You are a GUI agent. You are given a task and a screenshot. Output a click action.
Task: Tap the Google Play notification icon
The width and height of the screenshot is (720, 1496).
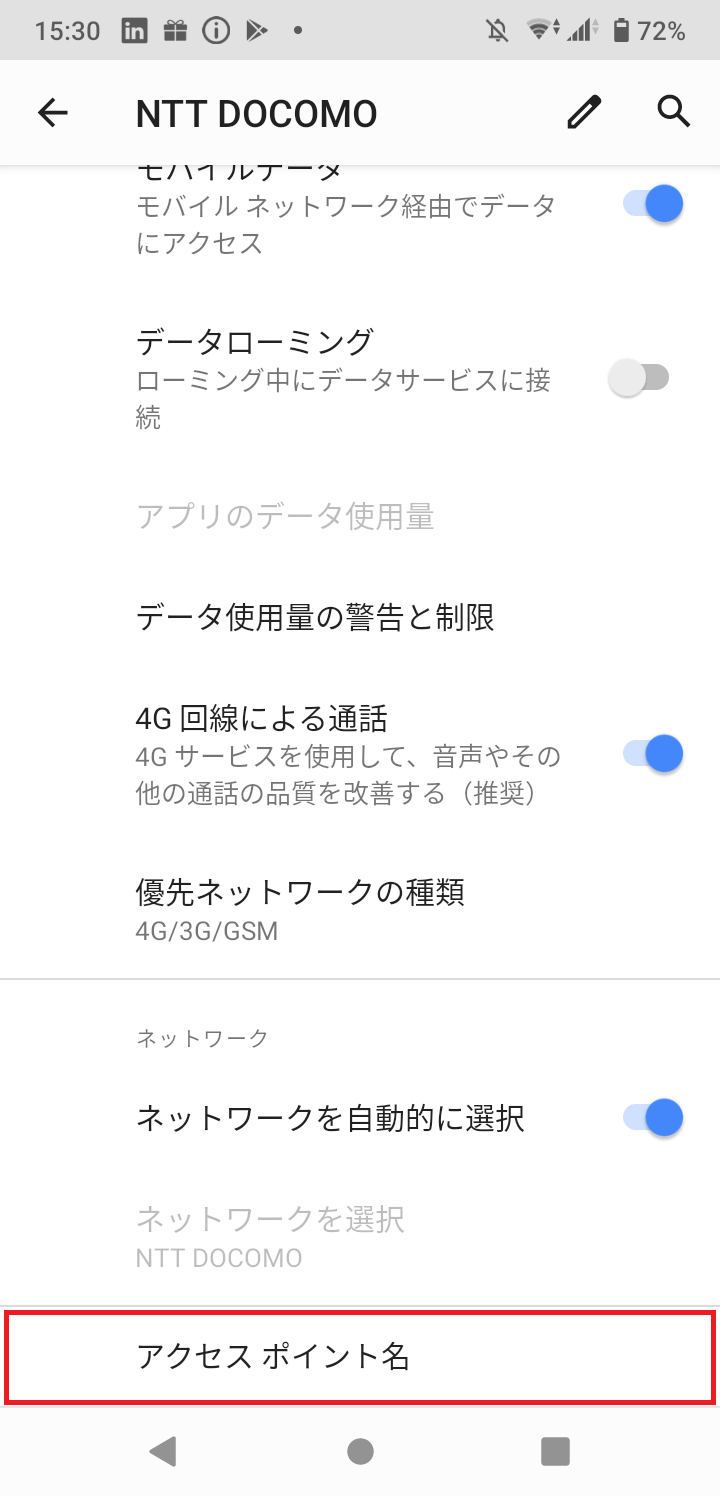(x=257, y=29)
